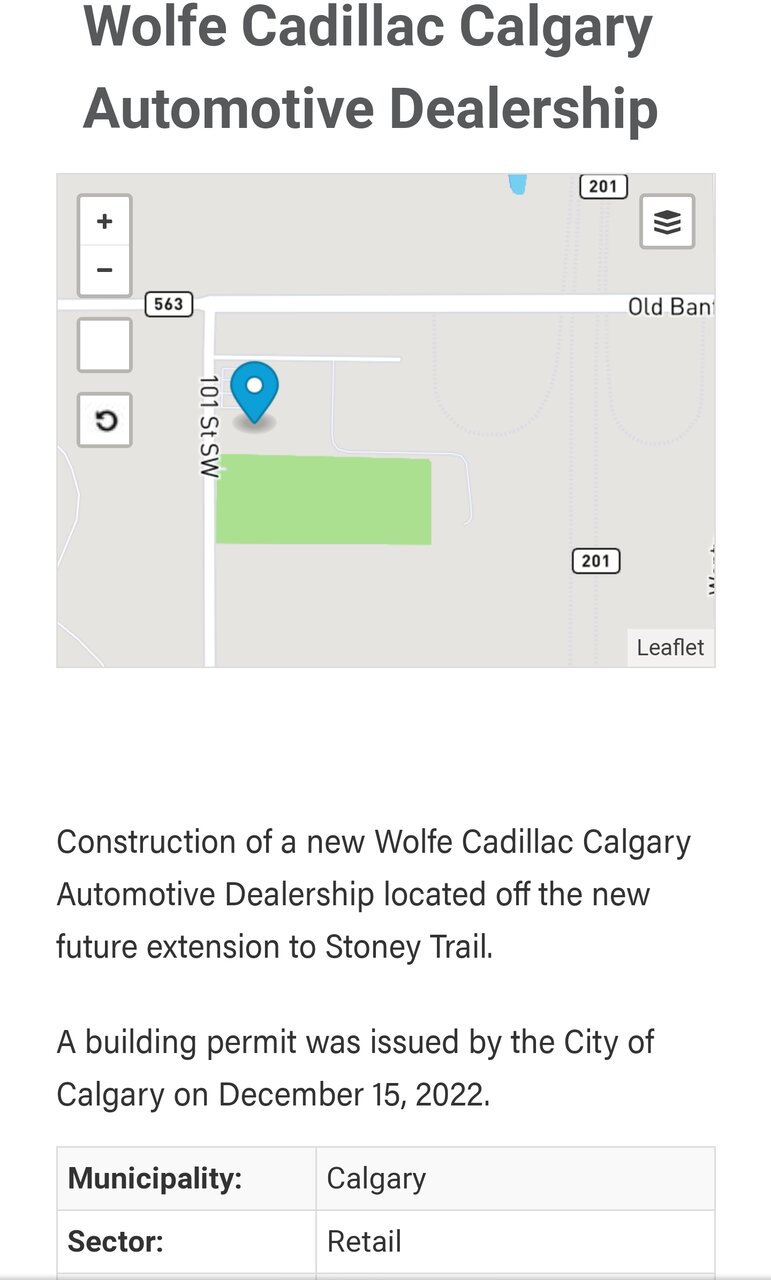The width and height of the screenshot is (771, 1280).
Task: Open the map layers selector
Action: (667, 222)
